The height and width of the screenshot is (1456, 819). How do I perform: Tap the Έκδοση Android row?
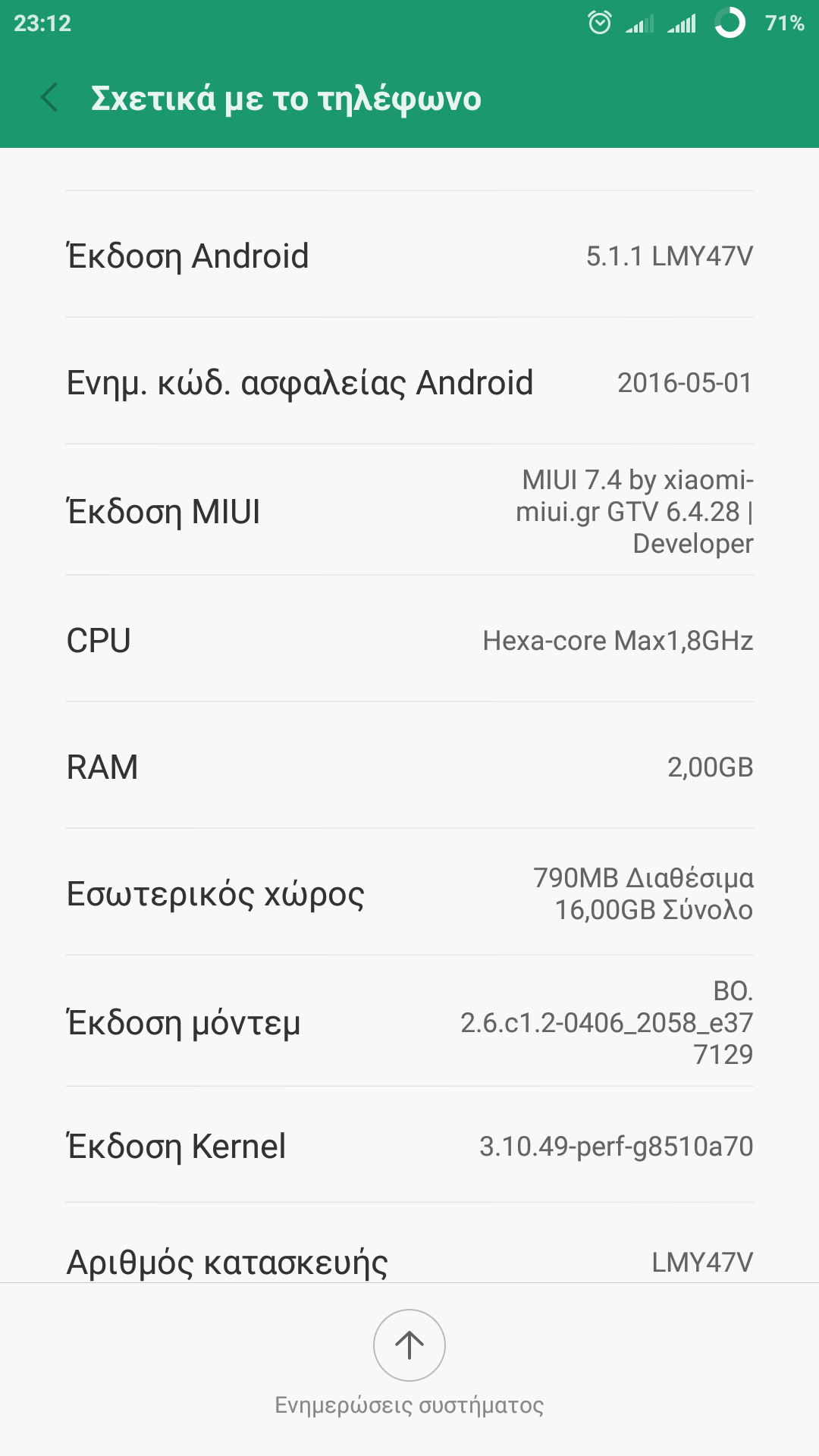409,256
